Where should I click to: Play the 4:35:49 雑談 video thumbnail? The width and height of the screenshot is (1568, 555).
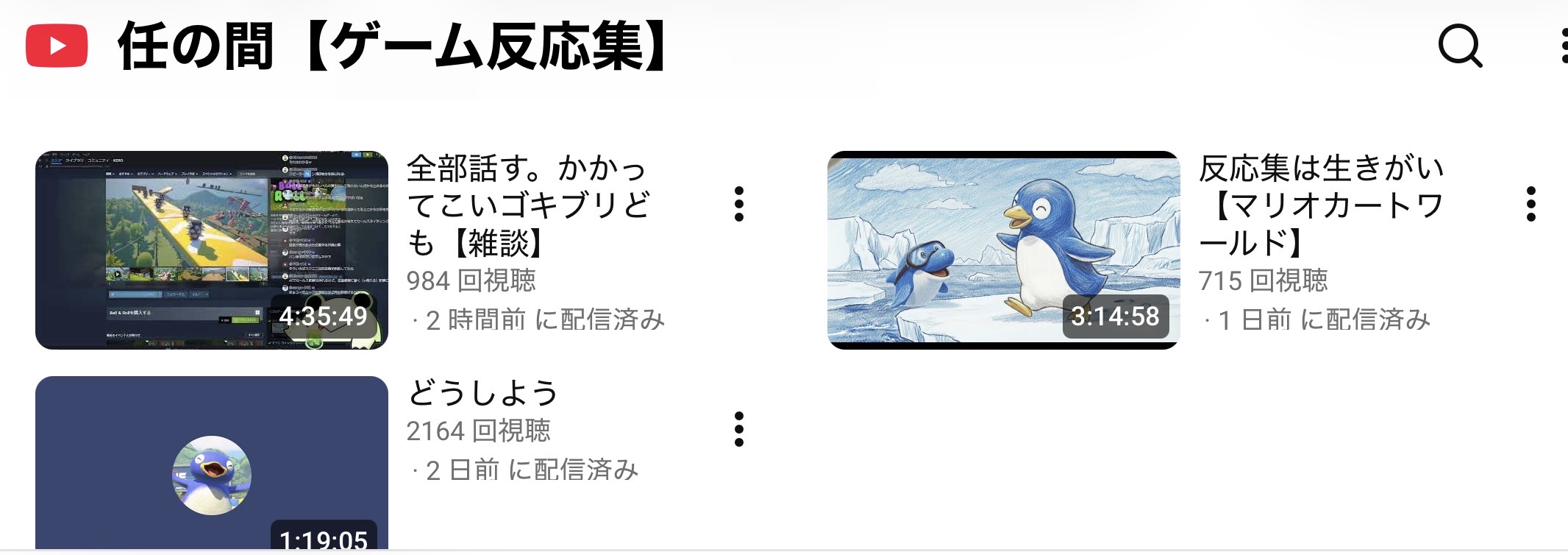click(x=212, y=250)
